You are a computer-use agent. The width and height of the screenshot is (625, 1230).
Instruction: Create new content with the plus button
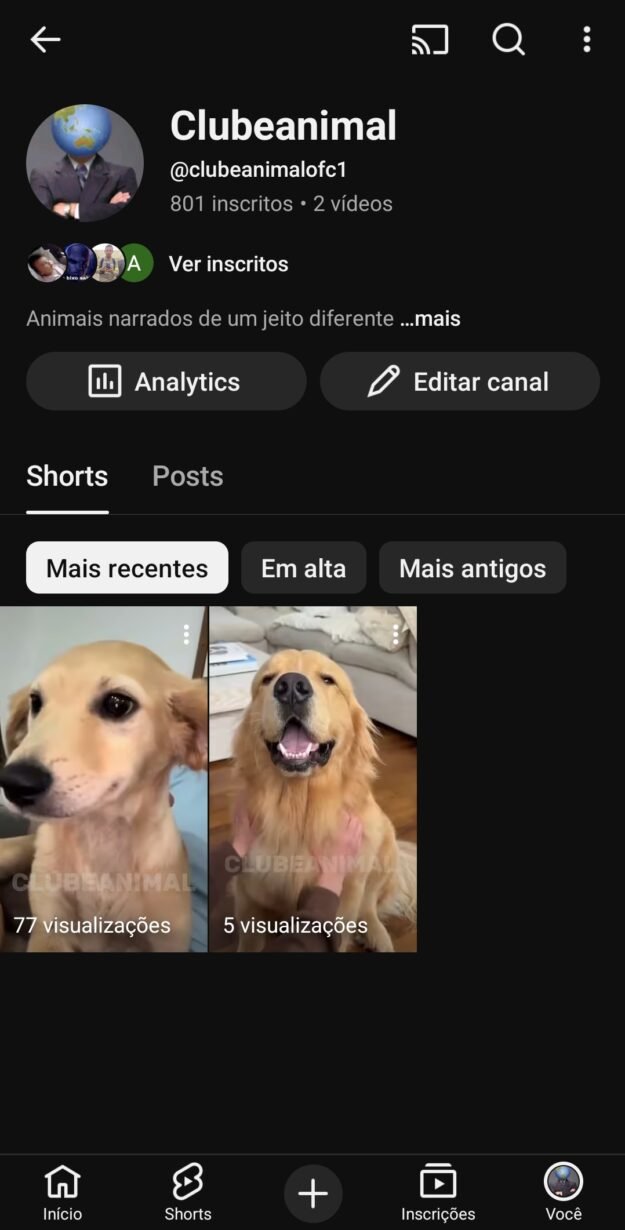pos(313,1192)
